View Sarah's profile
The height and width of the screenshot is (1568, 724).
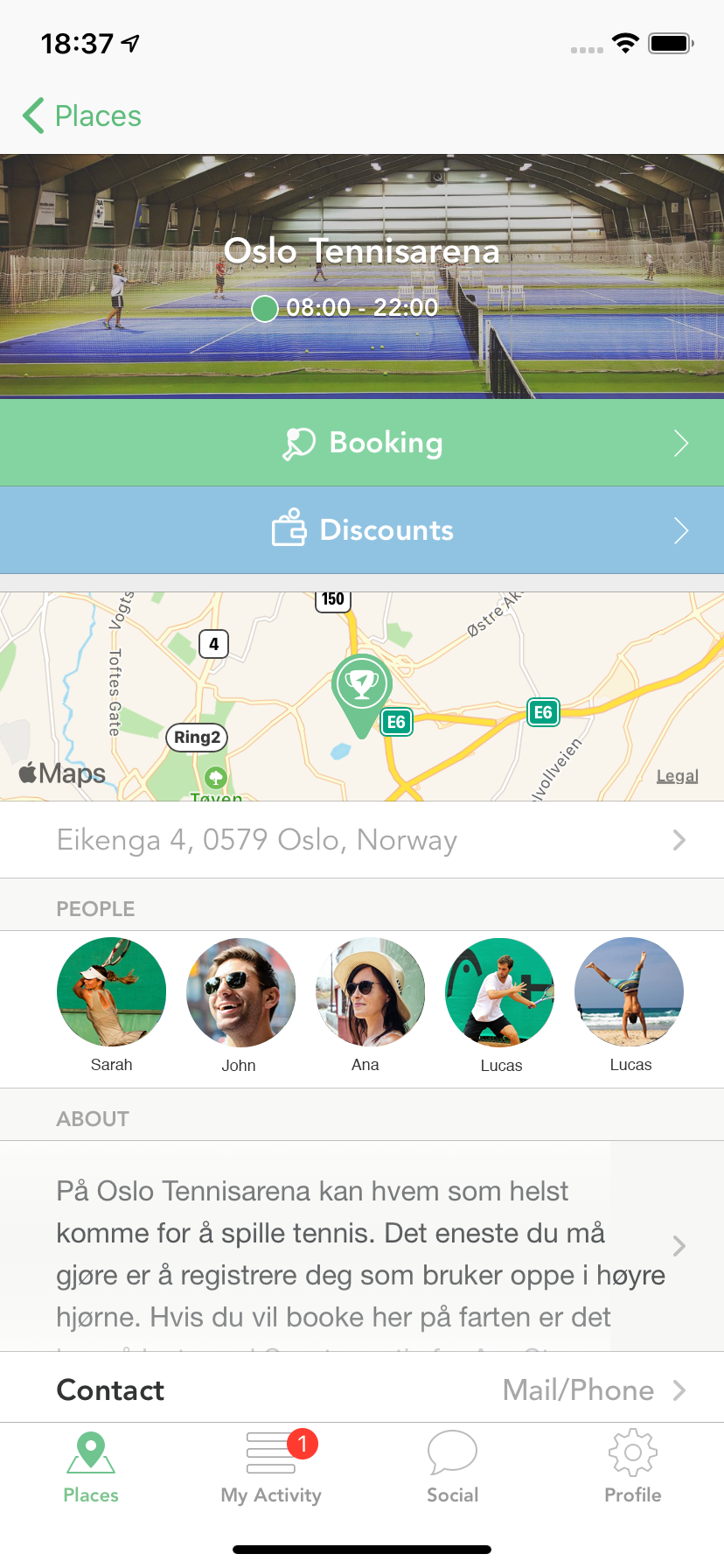111,993
